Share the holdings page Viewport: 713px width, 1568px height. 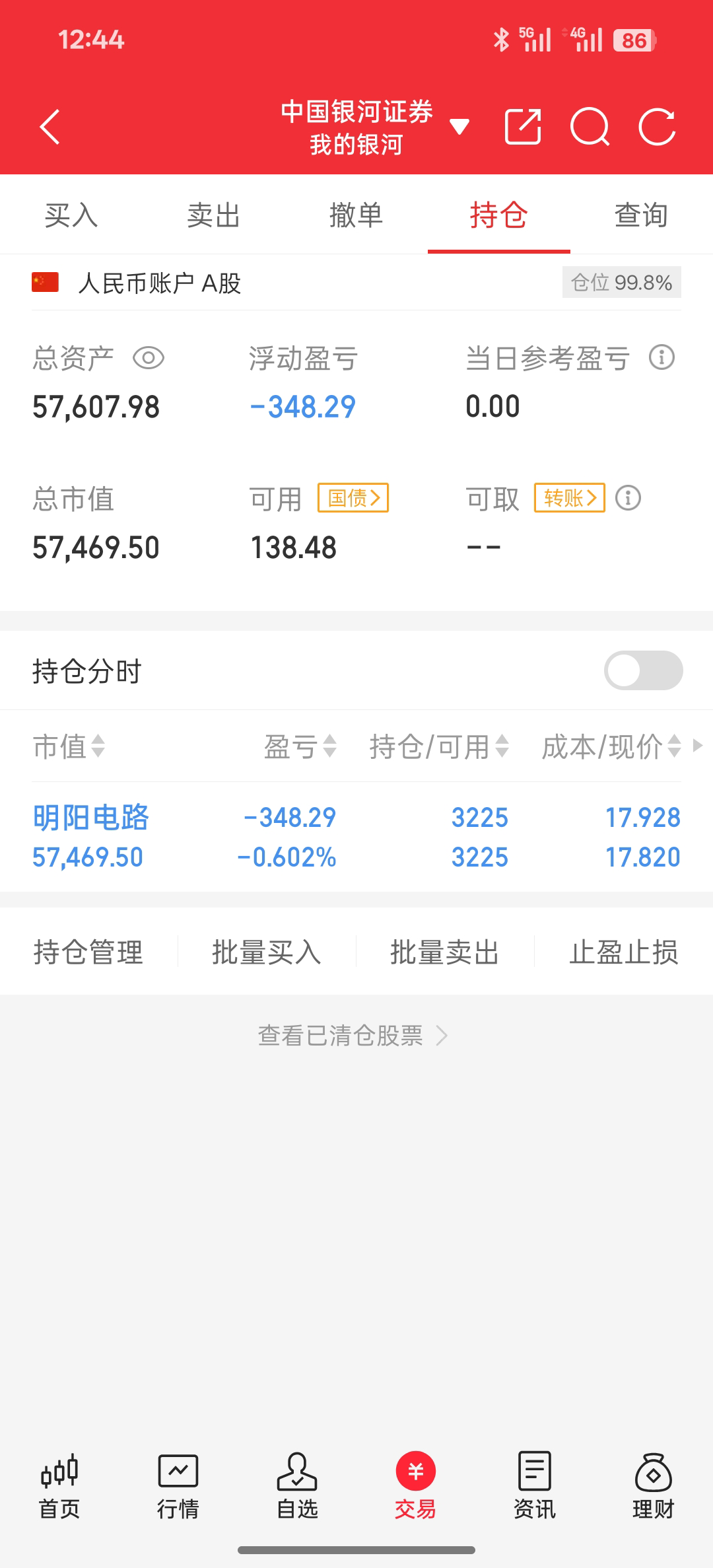pyautogui.click(x=523, y=127)
